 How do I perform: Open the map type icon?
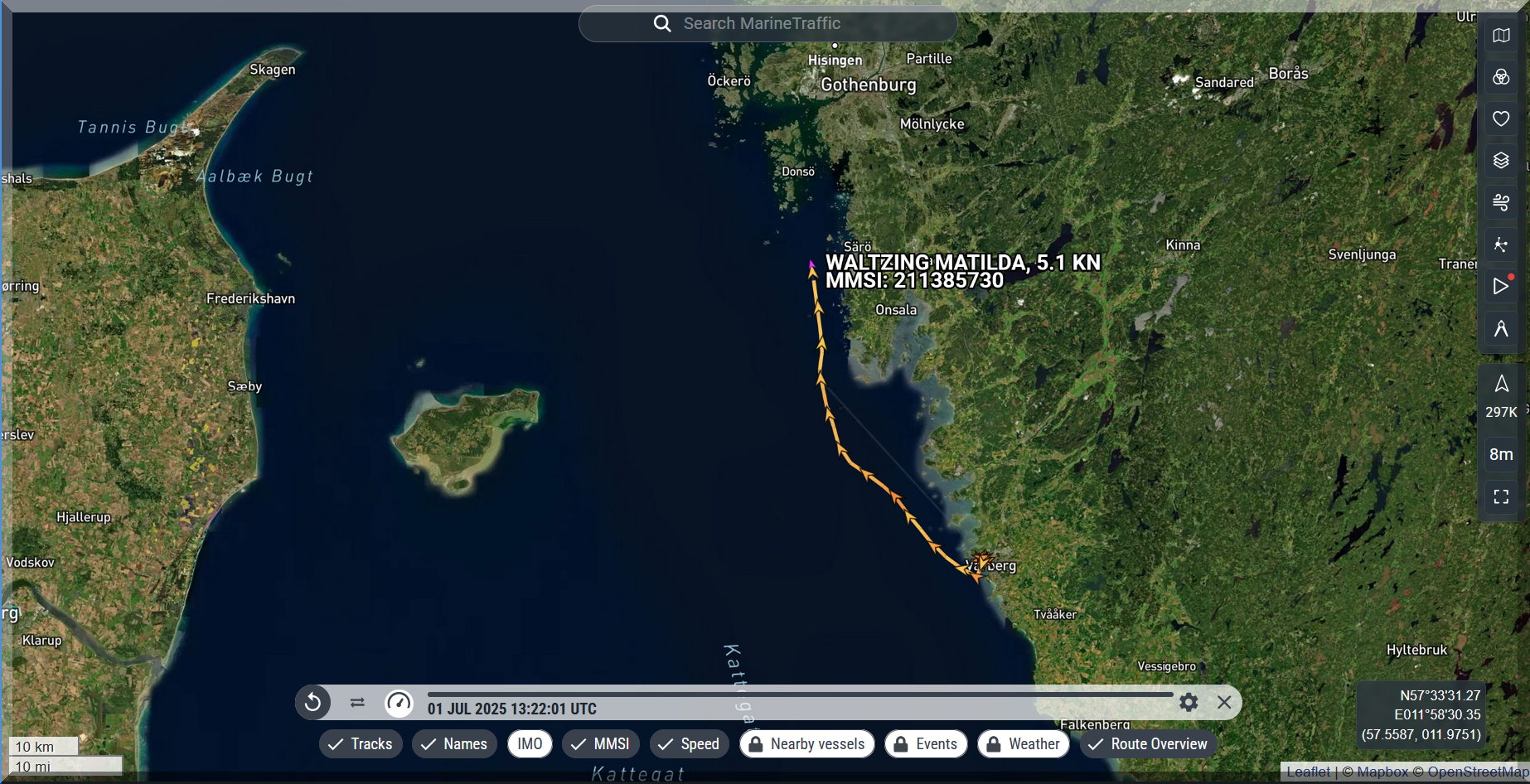point(1501,36)
